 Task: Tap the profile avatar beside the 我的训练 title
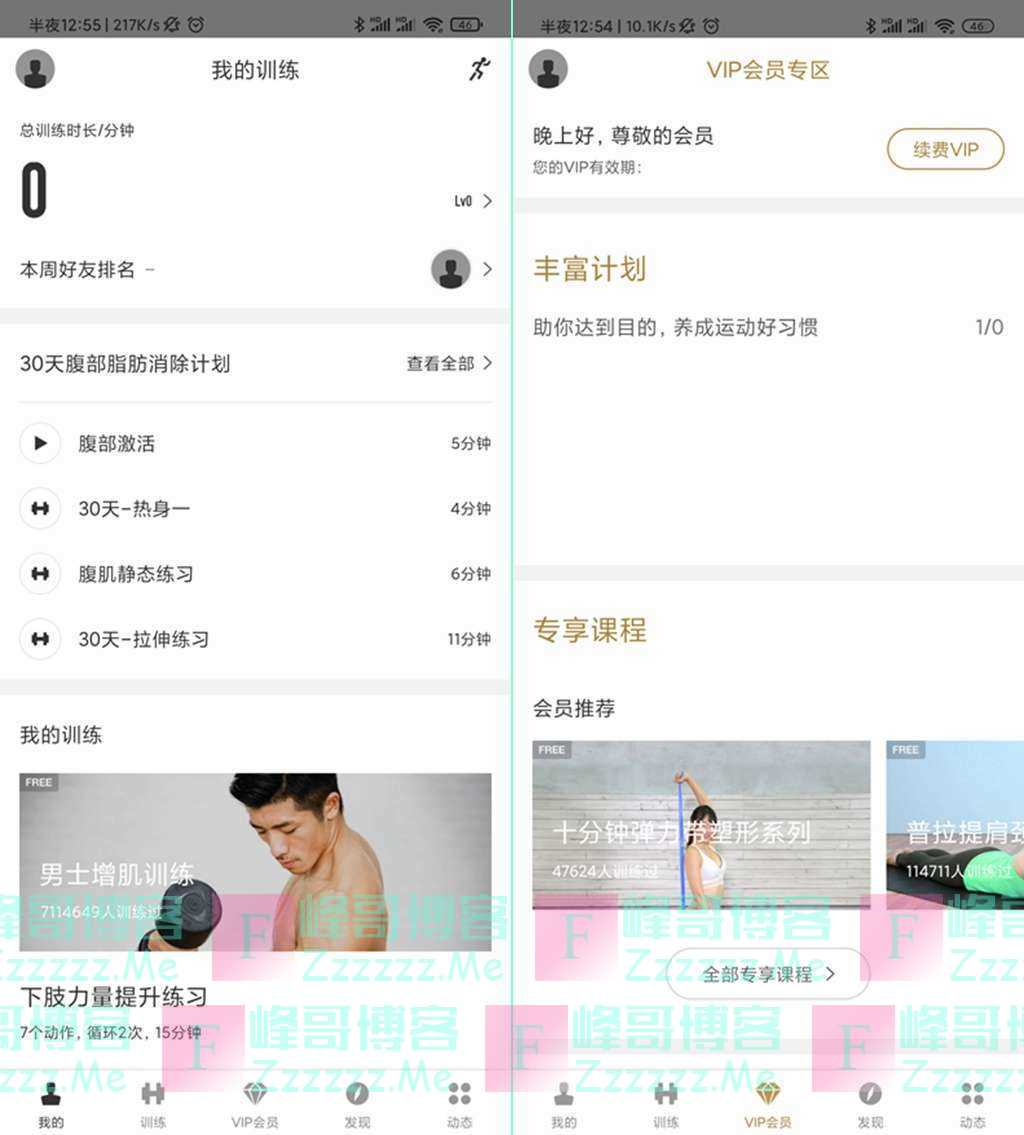[x=35, y=69]
